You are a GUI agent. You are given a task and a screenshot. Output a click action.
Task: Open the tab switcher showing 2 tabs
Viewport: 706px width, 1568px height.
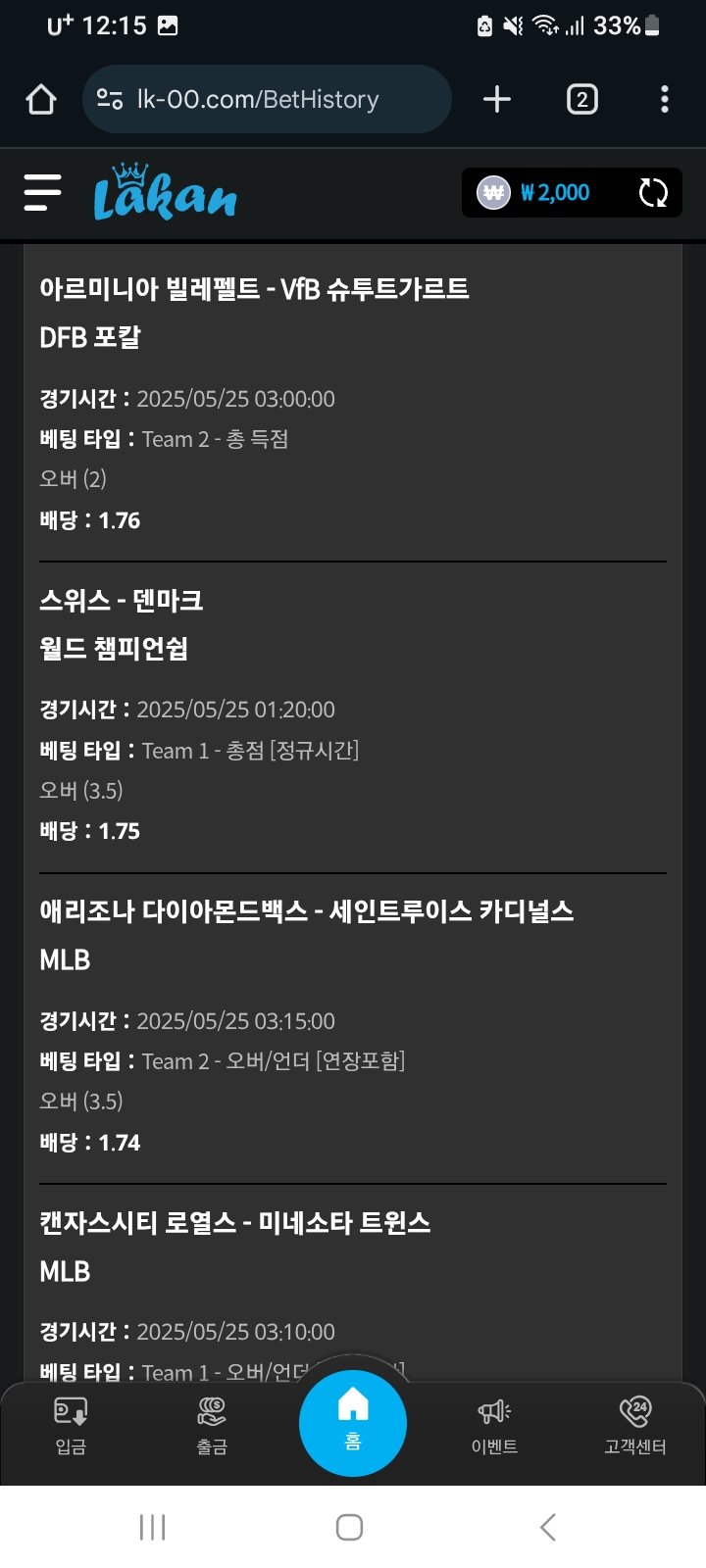tap(581, 99)
